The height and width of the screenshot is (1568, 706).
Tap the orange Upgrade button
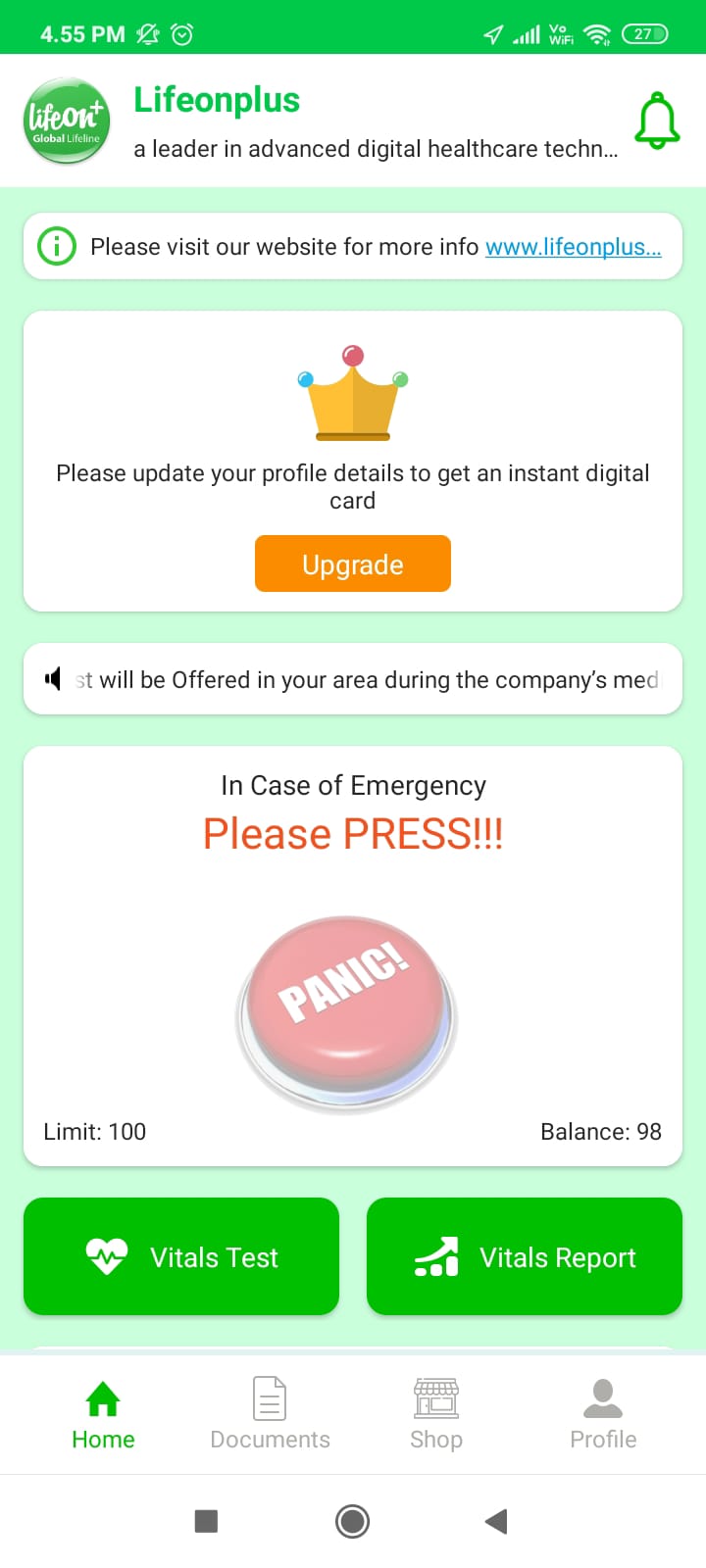(353, 564)
